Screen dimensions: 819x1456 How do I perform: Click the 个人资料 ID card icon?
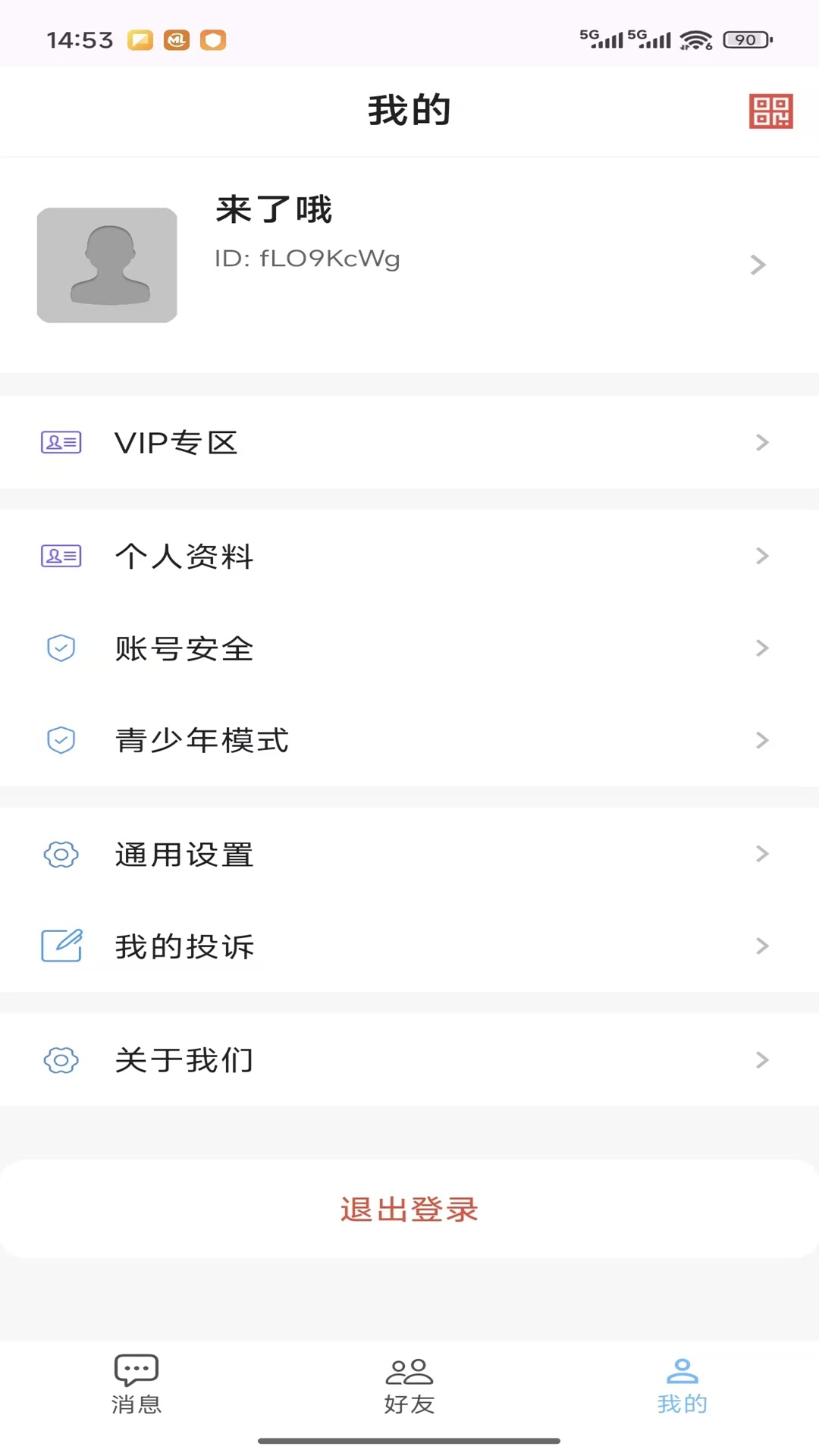click(x=61, y=556)
